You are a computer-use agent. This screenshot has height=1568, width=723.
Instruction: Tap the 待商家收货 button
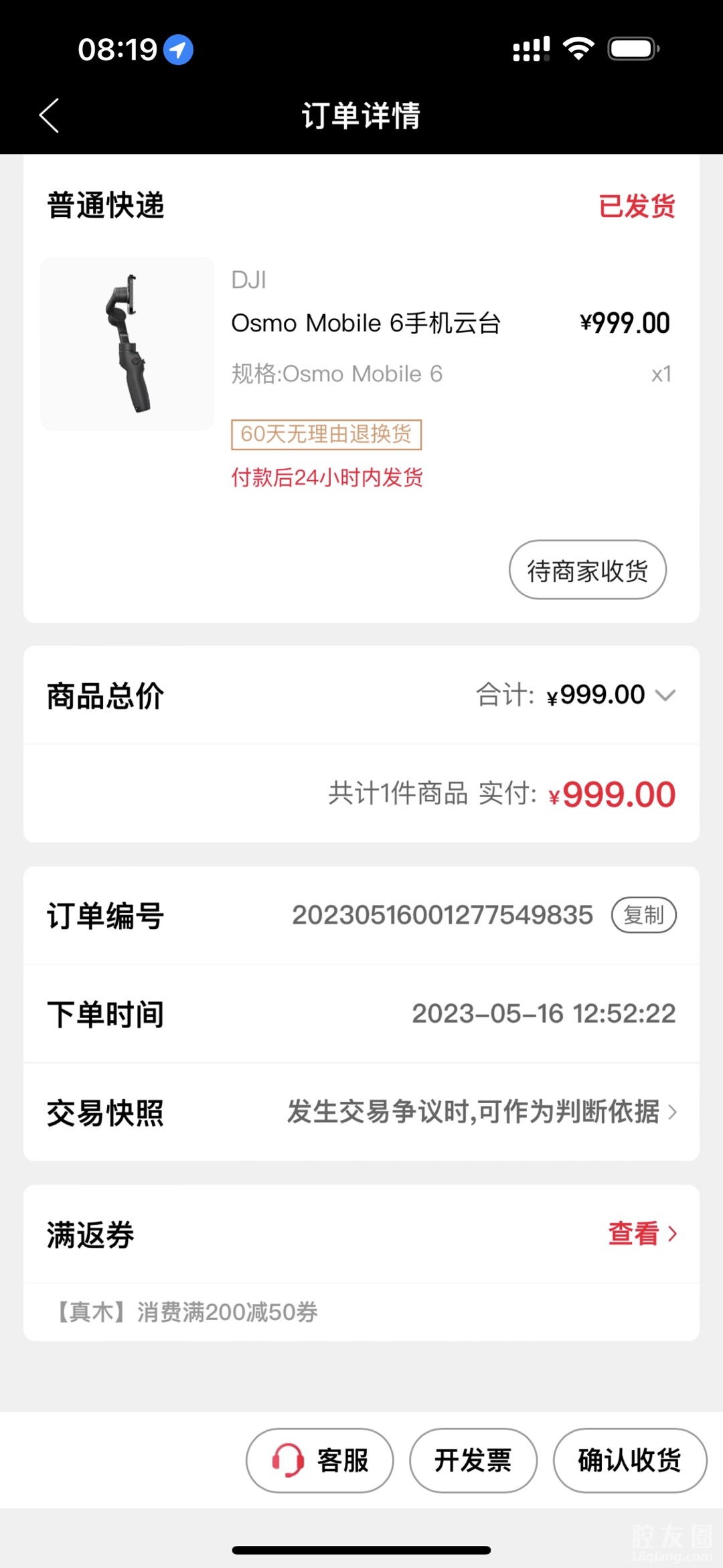click(587, 570)
